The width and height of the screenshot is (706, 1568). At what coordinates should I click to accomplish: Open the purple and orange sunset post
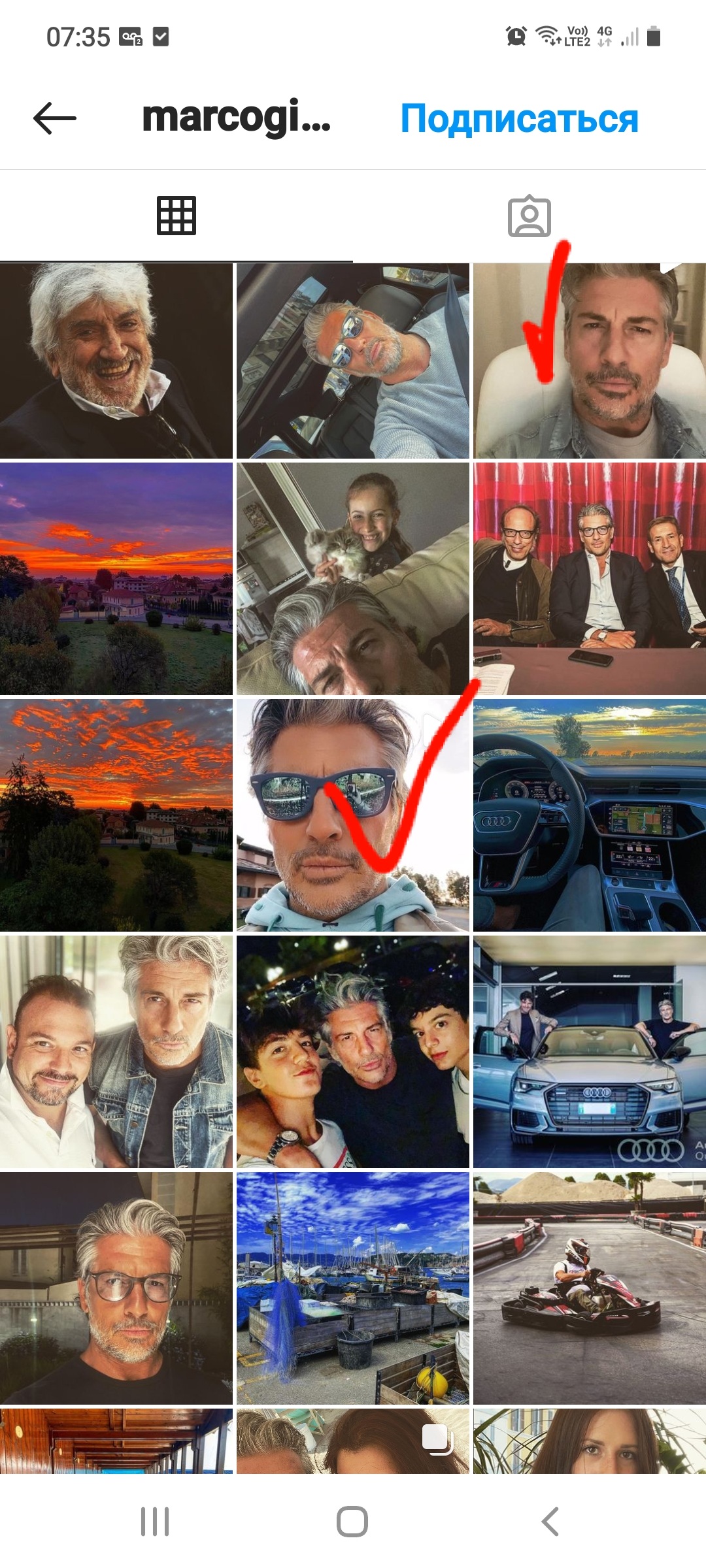[x=116, y=578]
